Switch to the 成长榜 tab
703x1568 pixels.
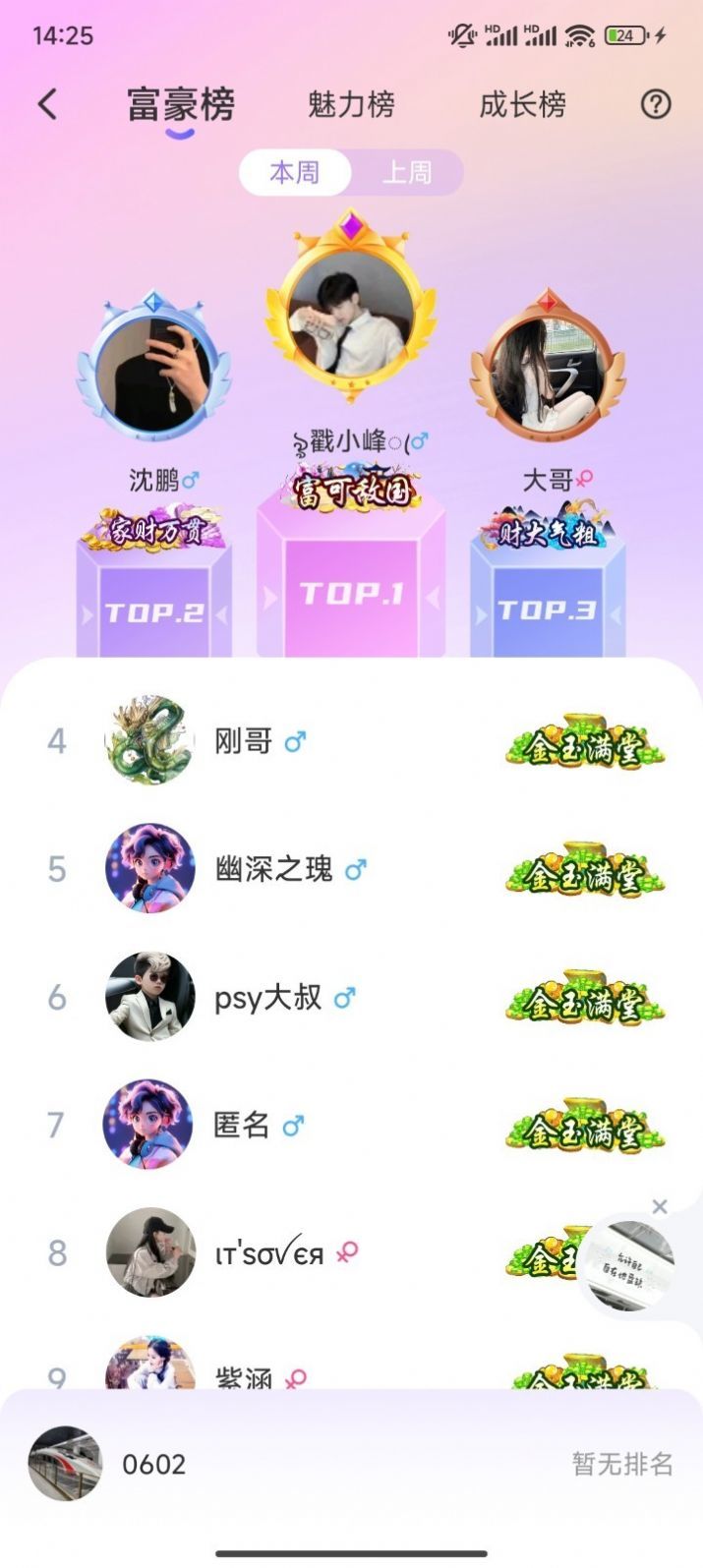click(x=522, y=104)
